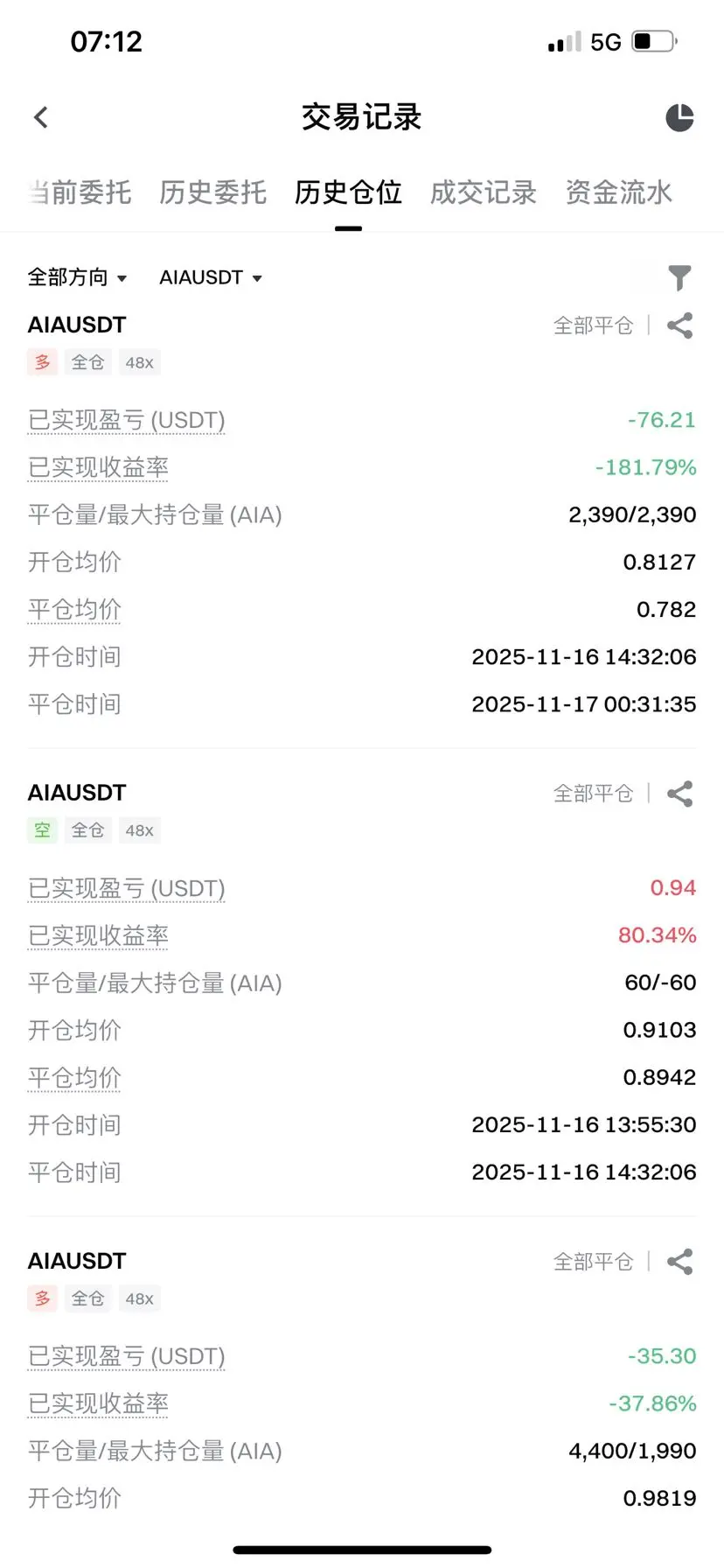This screenshot has height=1568, width=724.
Task: Go back using the top-left arrow
Action: tap(41, 117)
